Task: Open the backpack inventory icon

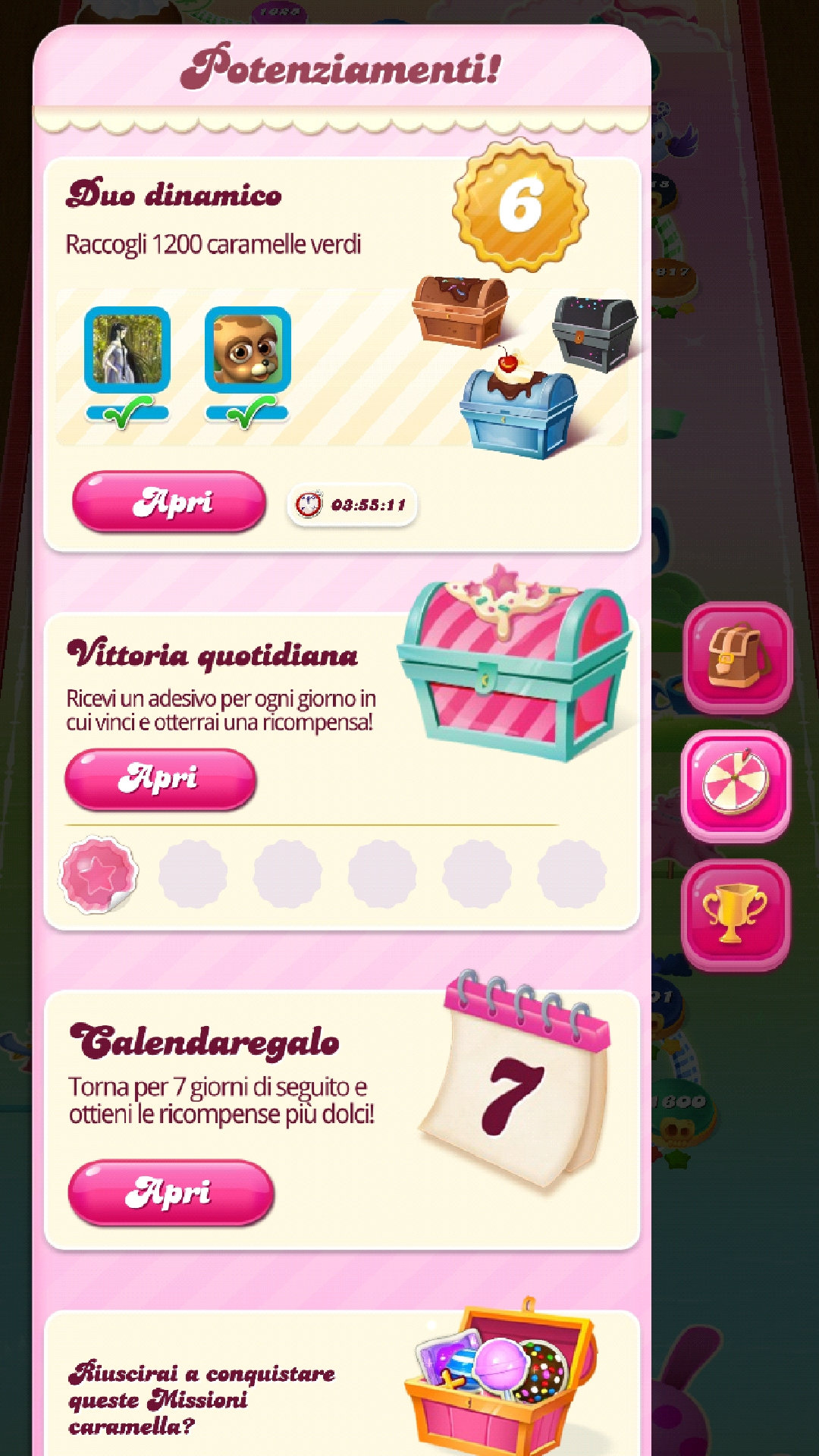Action: click(737, 657)
